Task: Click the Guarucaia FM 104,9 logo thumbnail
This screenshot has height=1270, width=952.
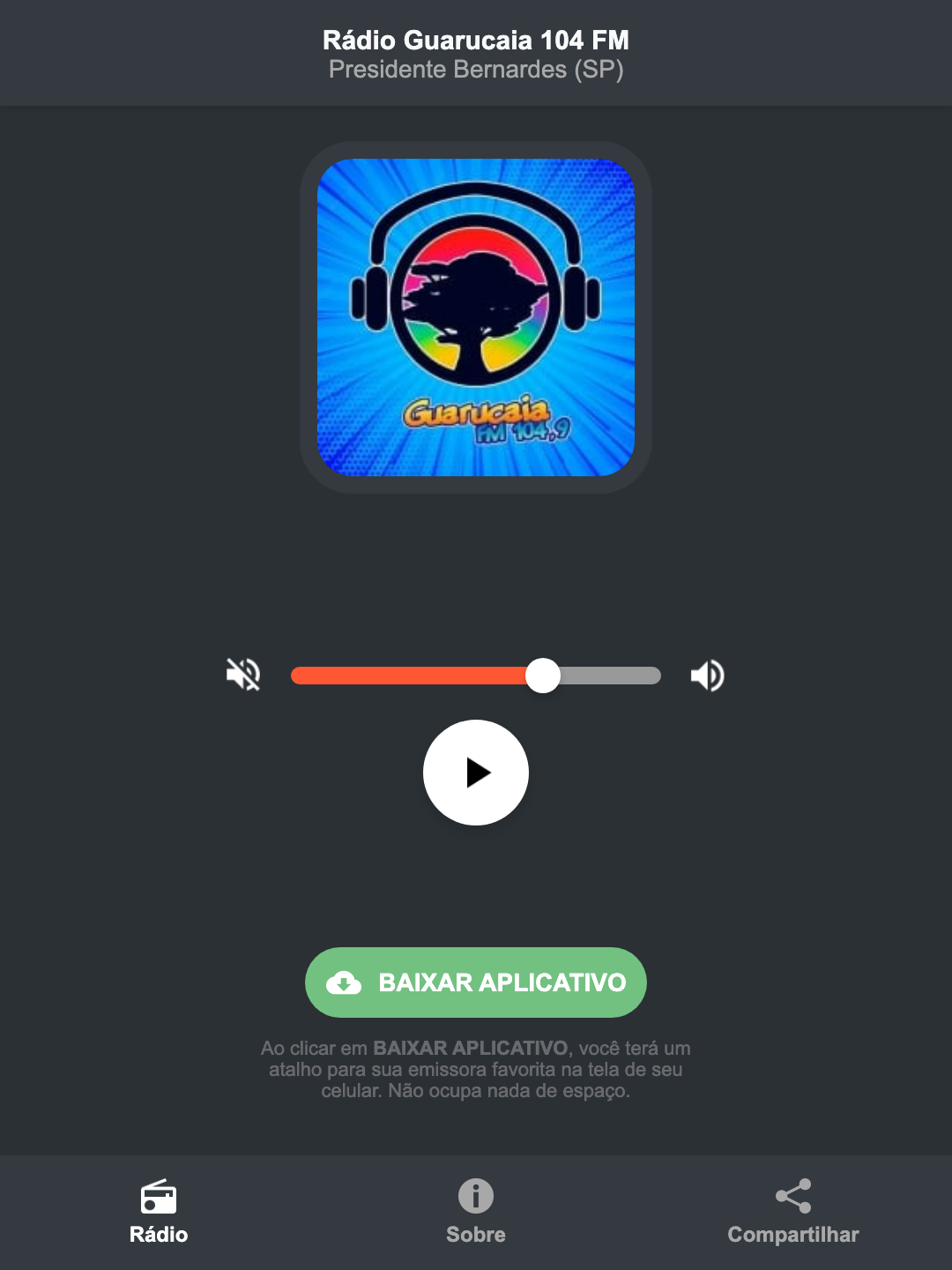Action: click(x=476, y=314)
